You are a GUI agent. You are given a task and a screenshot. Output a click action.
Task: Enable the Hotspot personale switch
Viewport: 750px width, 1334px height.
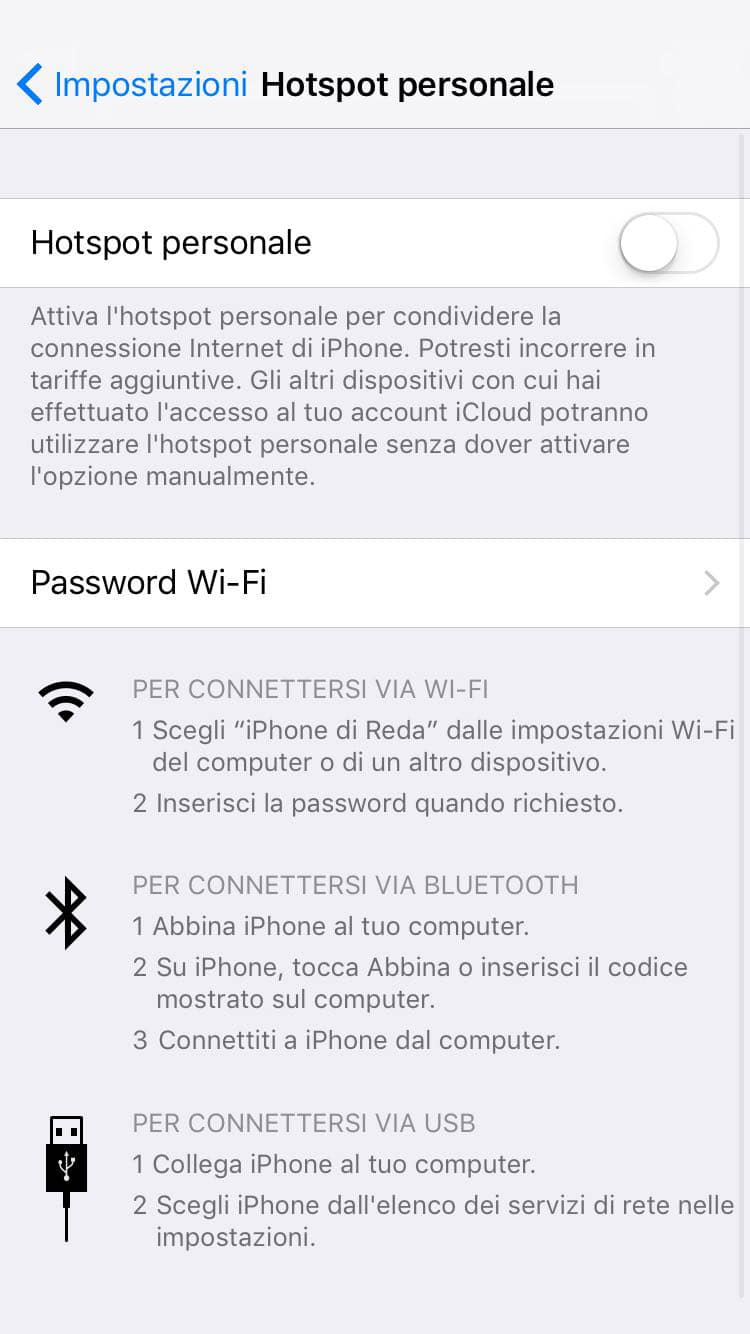(668, 243)
